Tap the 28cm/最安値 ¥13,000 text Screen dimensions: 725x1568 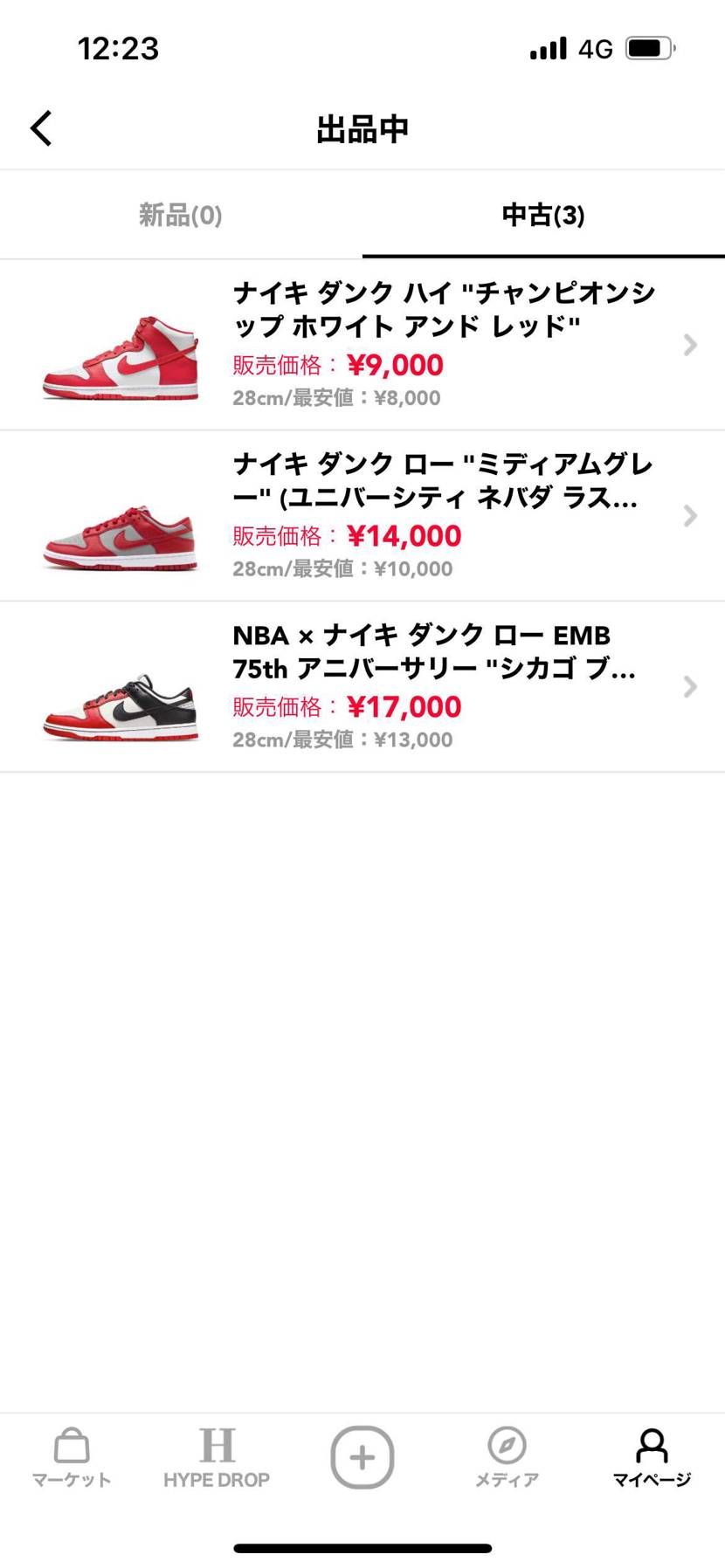pyautogui.click(x=341, y=739)
